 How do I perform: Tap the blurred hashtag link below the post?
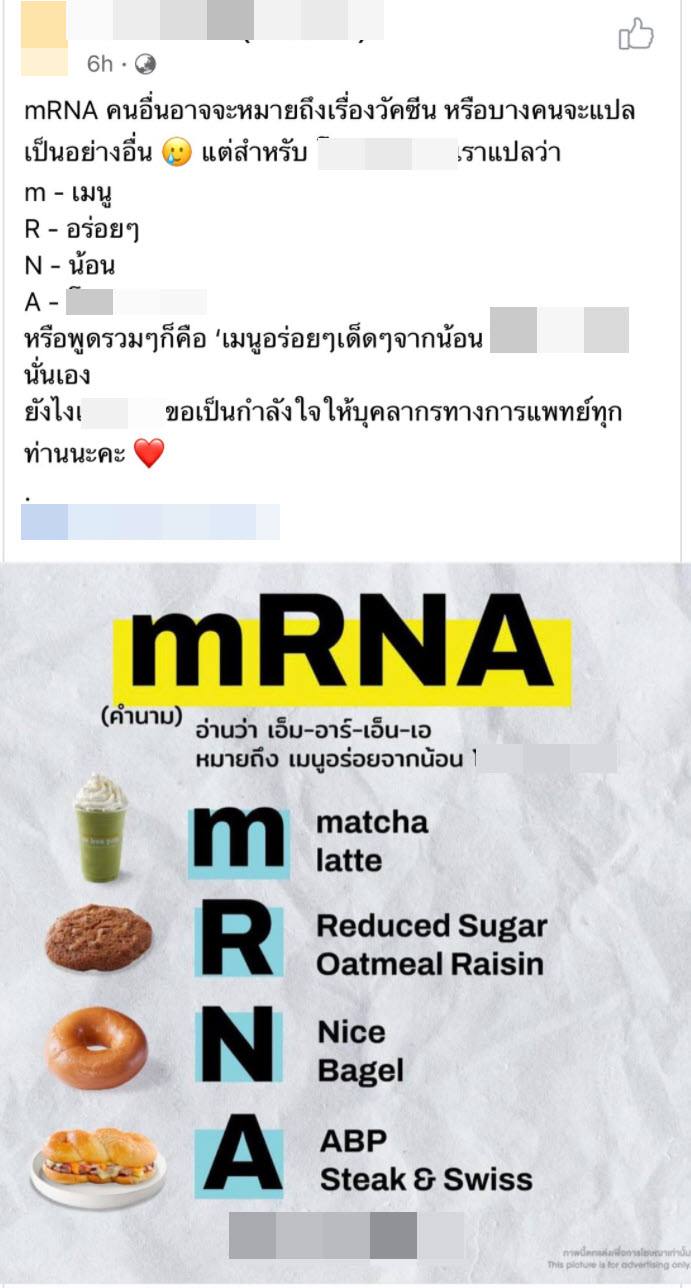click(x=150, y=522)
